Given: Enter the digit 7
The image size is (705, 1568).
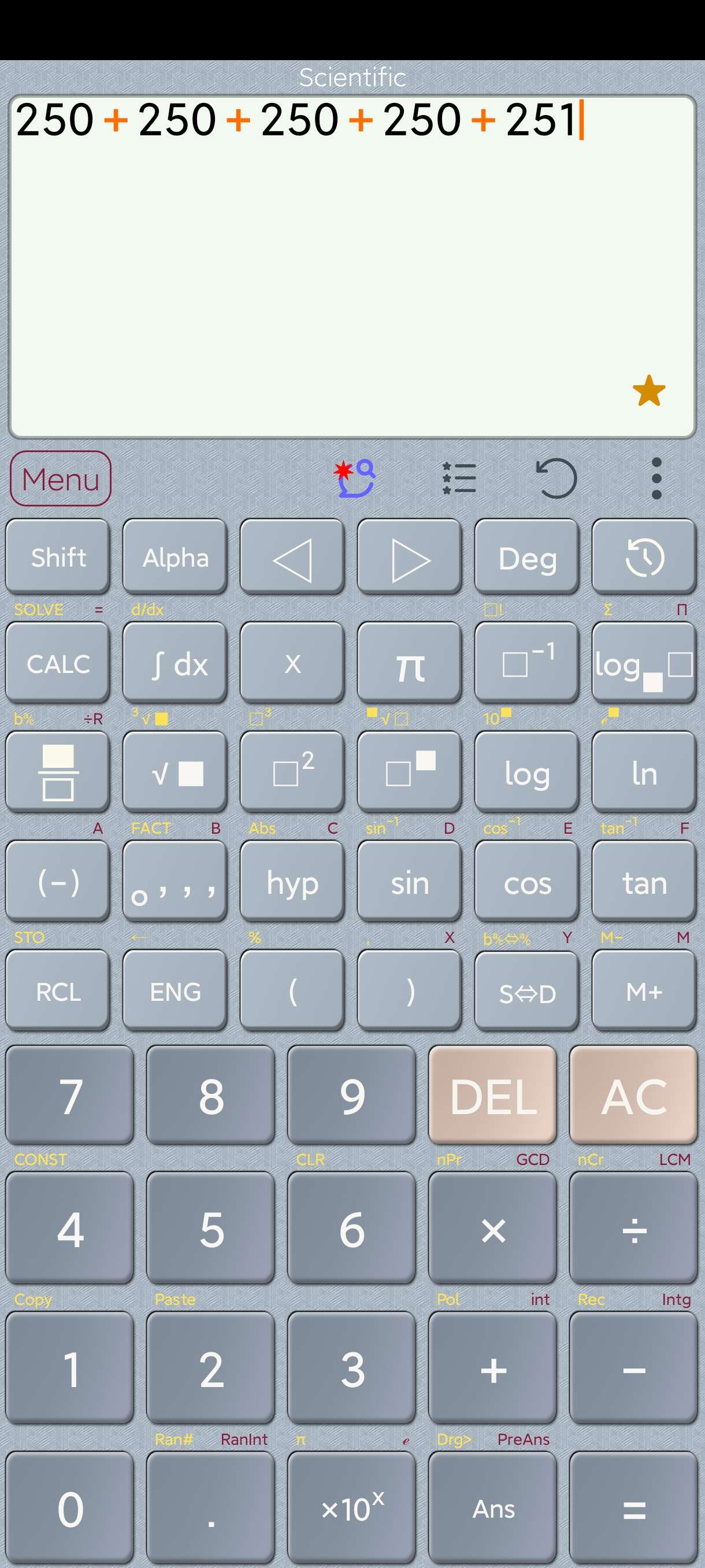Looking at the screenshot, I should (x=70, y=1096).
